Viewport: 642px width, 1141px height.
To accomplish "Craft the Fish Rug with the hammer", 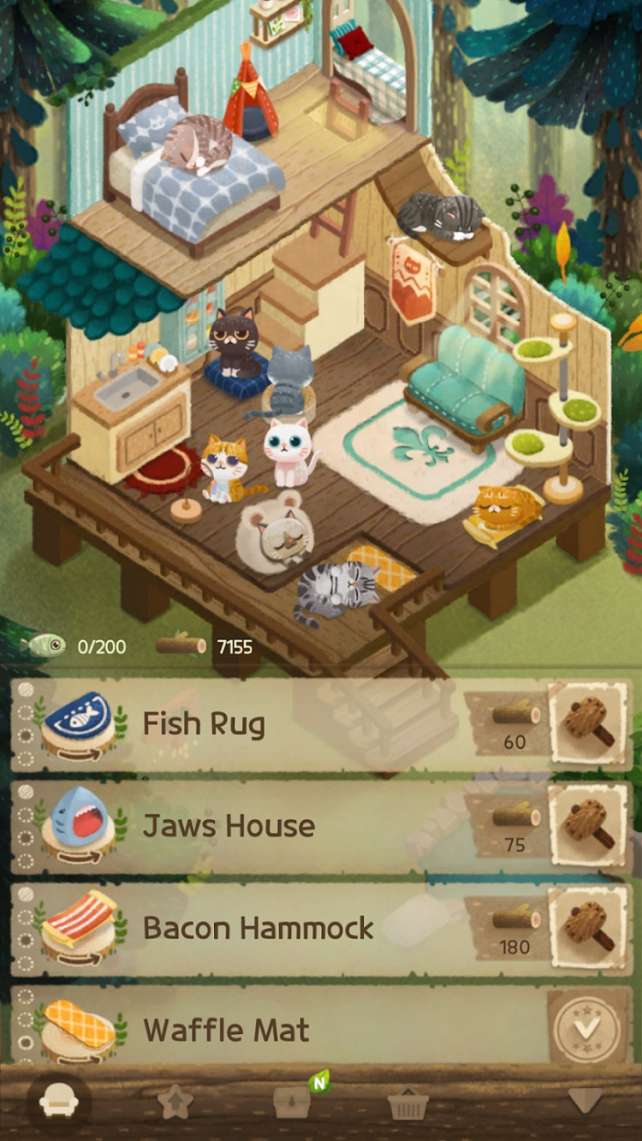I will pyautogui.click(x=588, y=722).
